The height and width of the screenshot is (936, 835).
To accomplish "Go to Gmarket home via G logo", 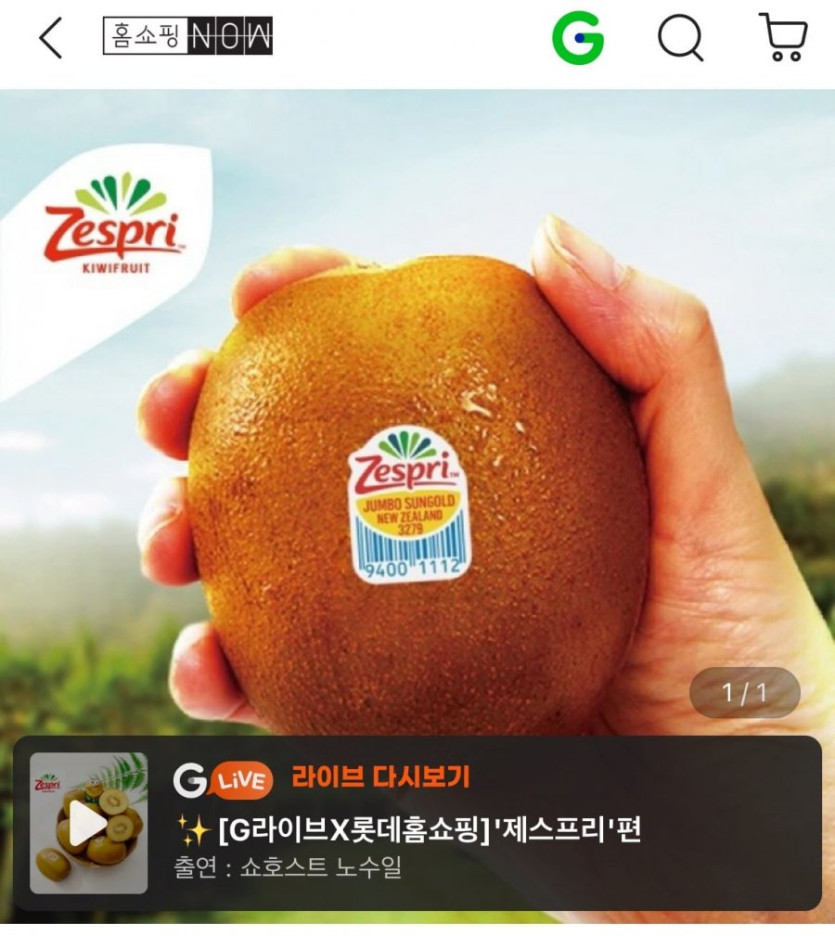I will (x=578, y=39).
